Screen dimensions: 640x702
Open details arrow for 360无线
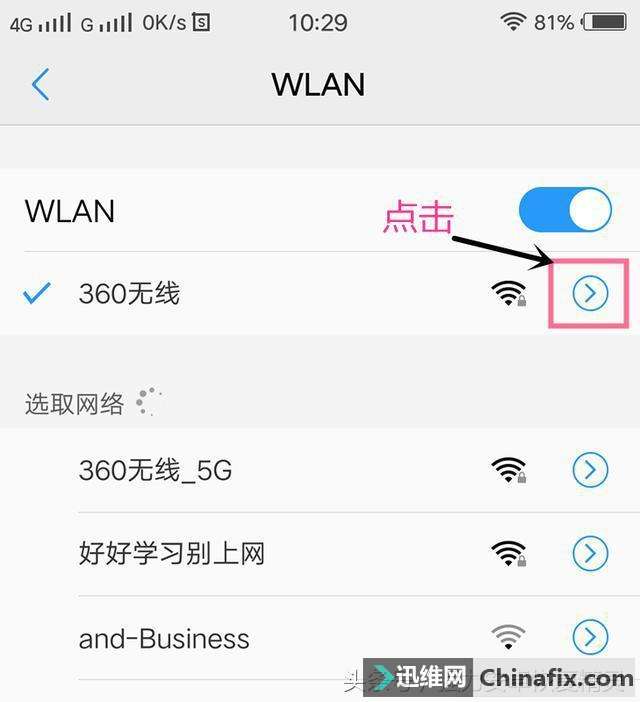(590, 293)
